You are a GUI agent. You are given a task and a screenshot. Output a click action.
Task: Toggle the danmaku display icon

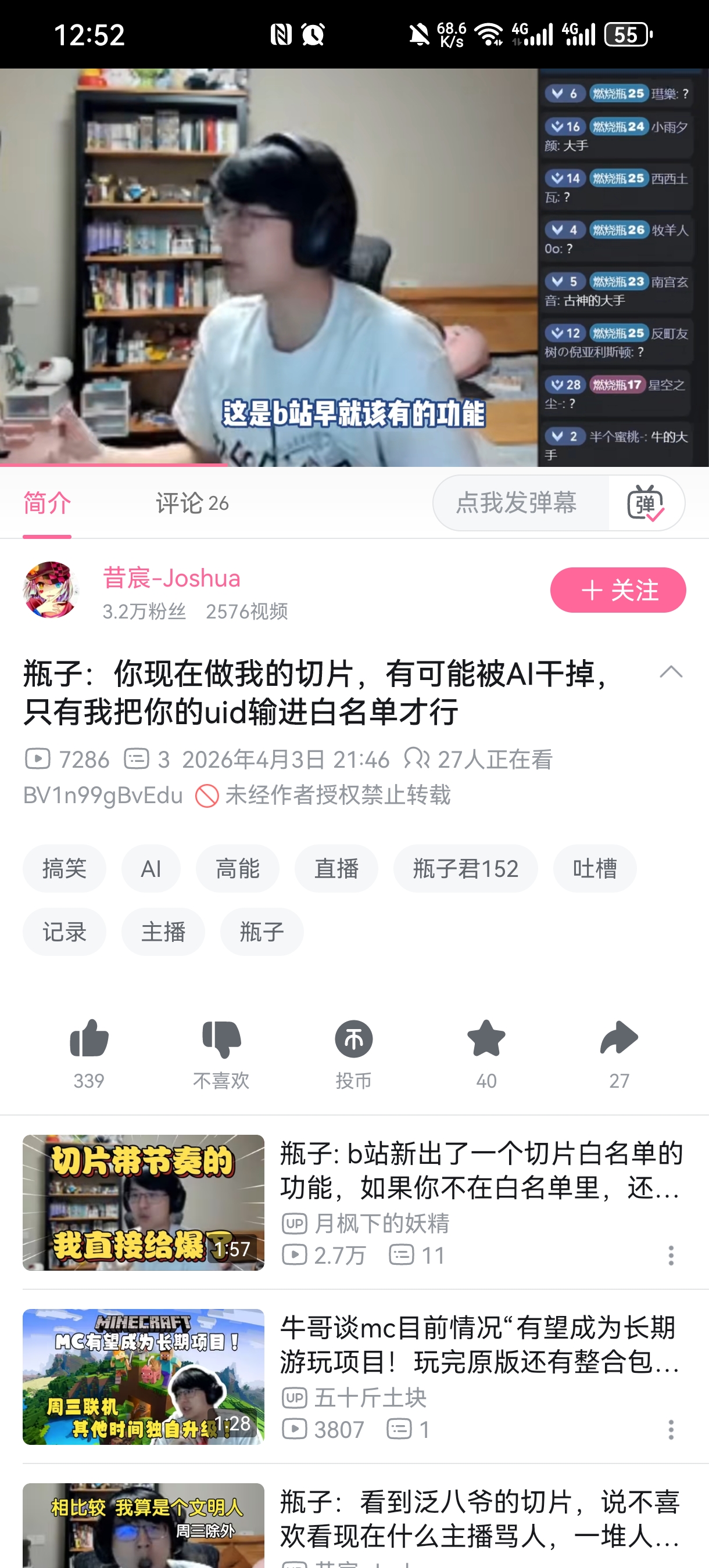click(646, 503)
